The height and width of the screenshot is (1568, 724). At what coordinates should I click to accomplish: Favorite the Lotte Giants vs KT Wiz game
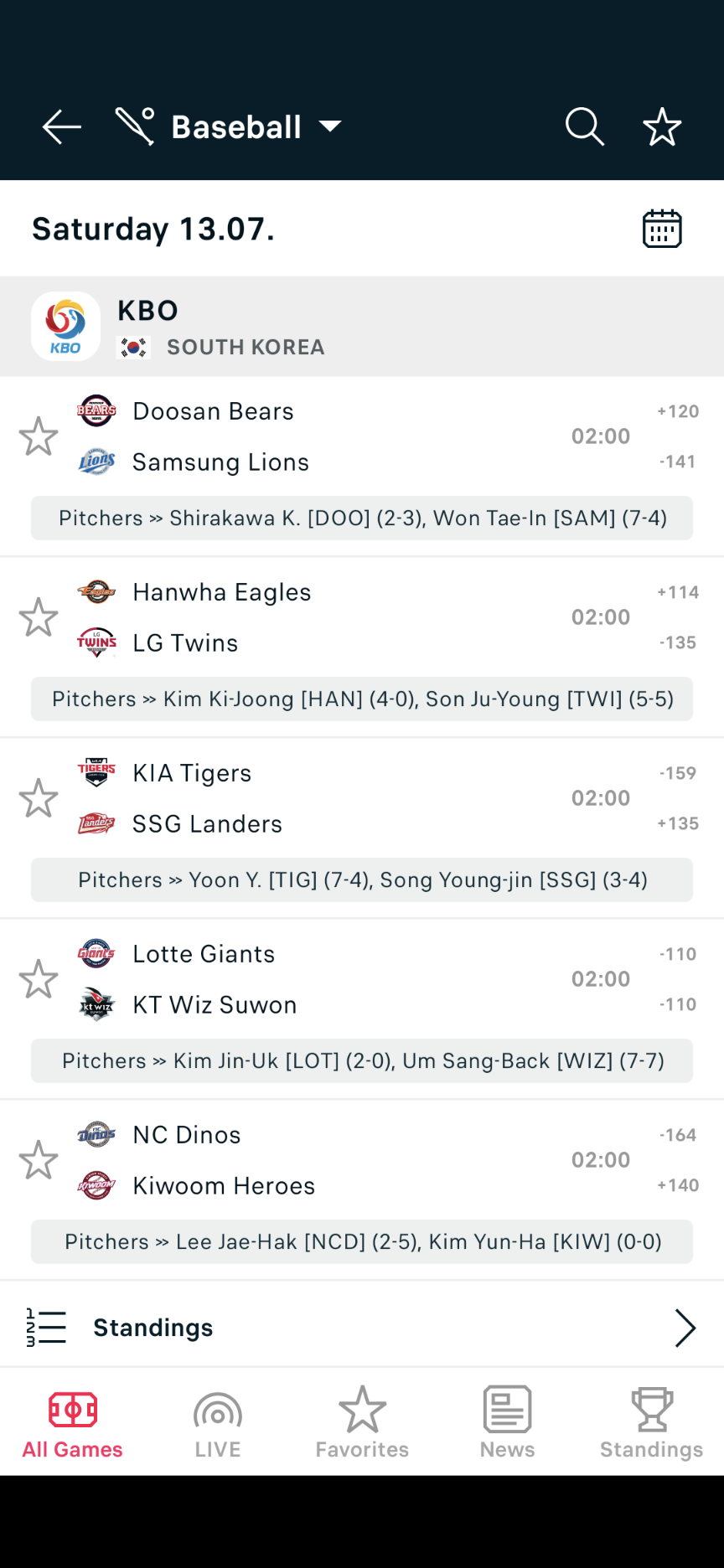pos(39,979)
